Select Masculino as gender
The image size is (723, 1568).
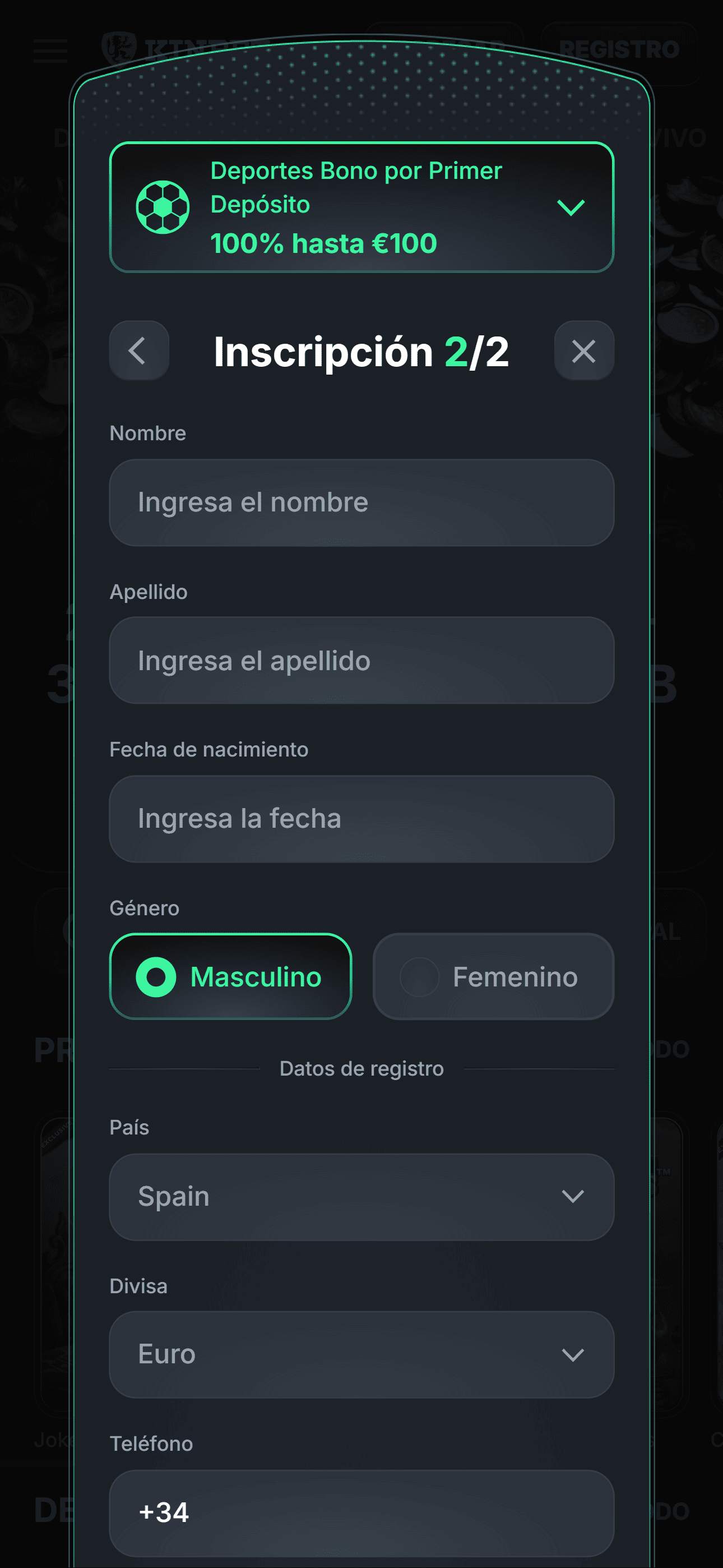pyautogui.click(x=231, y=976)
